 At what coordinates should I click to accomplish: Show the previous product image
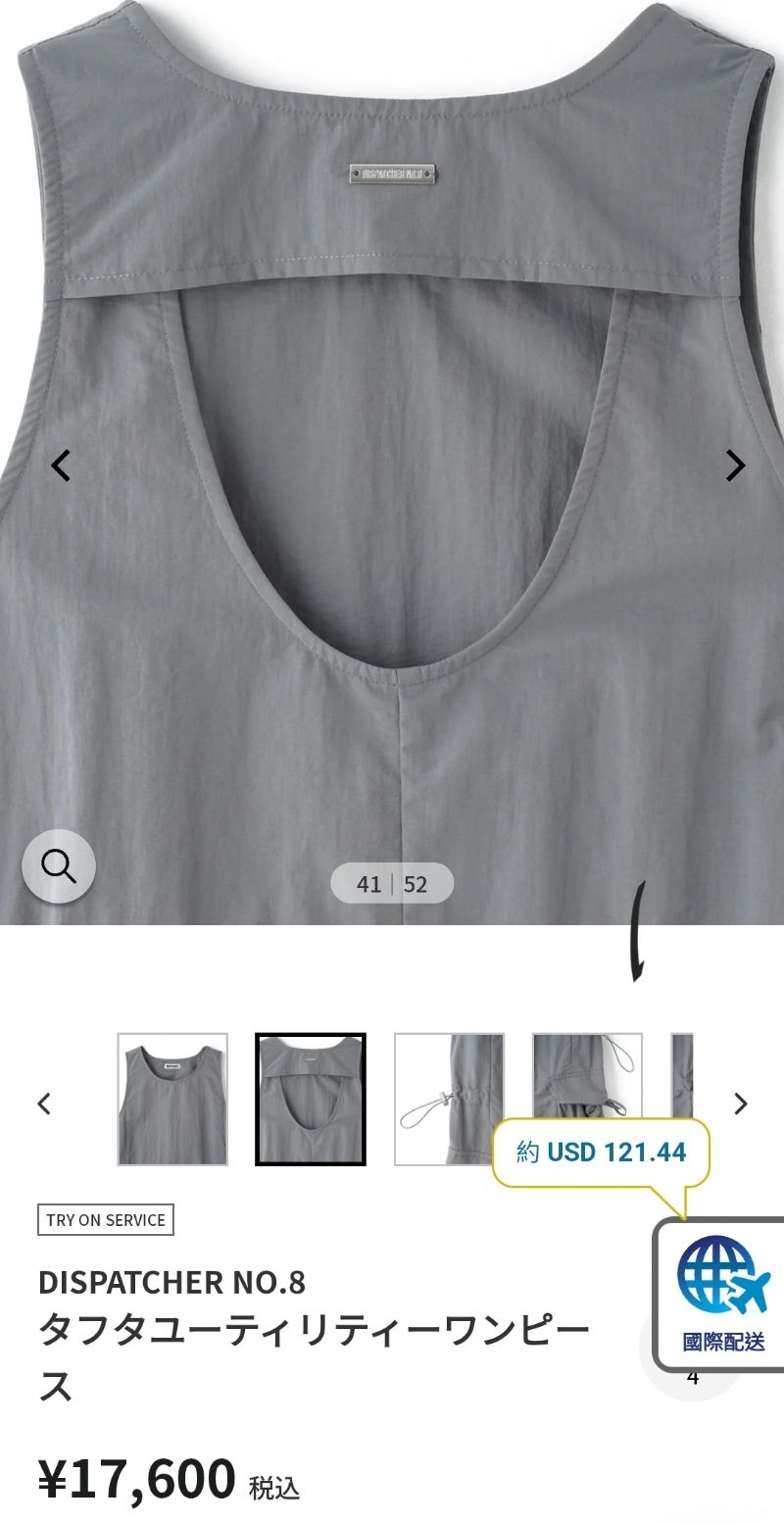61,466
